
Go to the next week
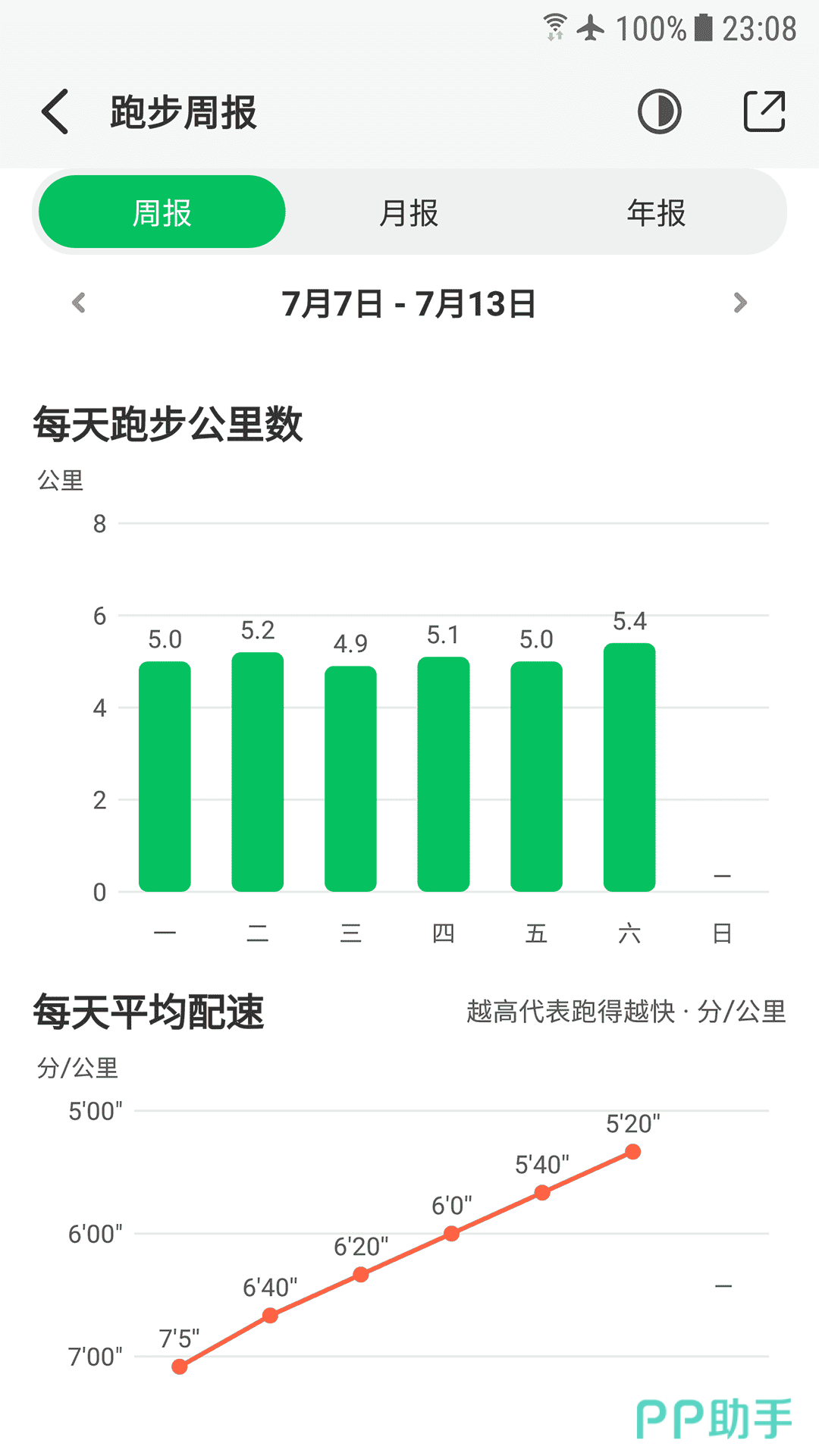click(x=740, y=303)
